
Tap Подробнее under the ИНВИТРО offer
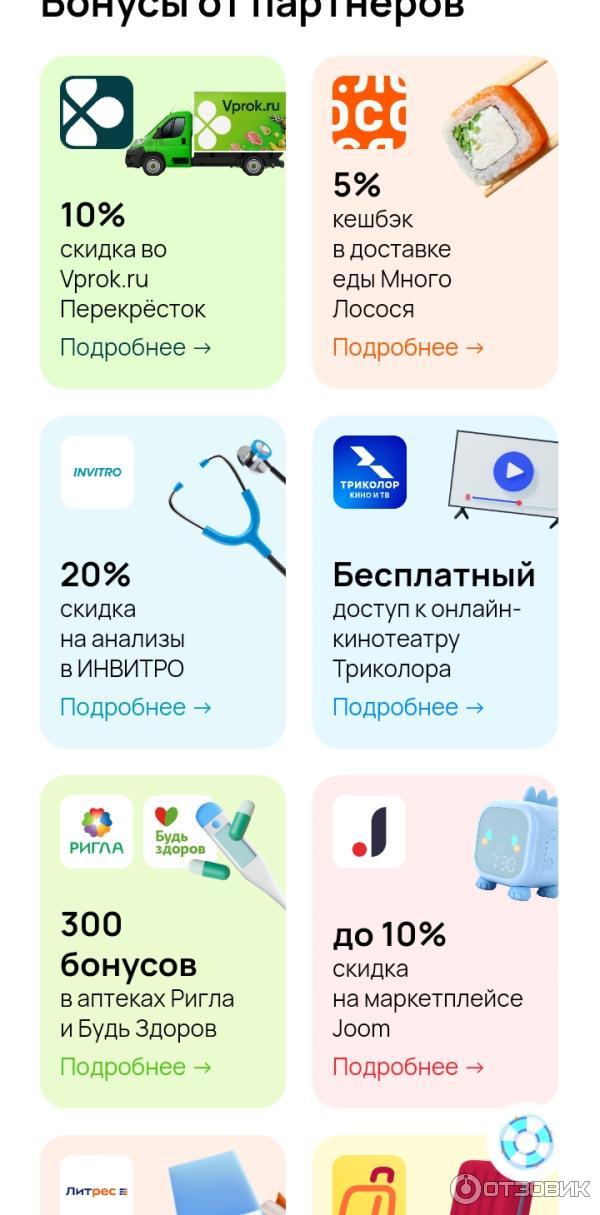[x=135, y=707]
